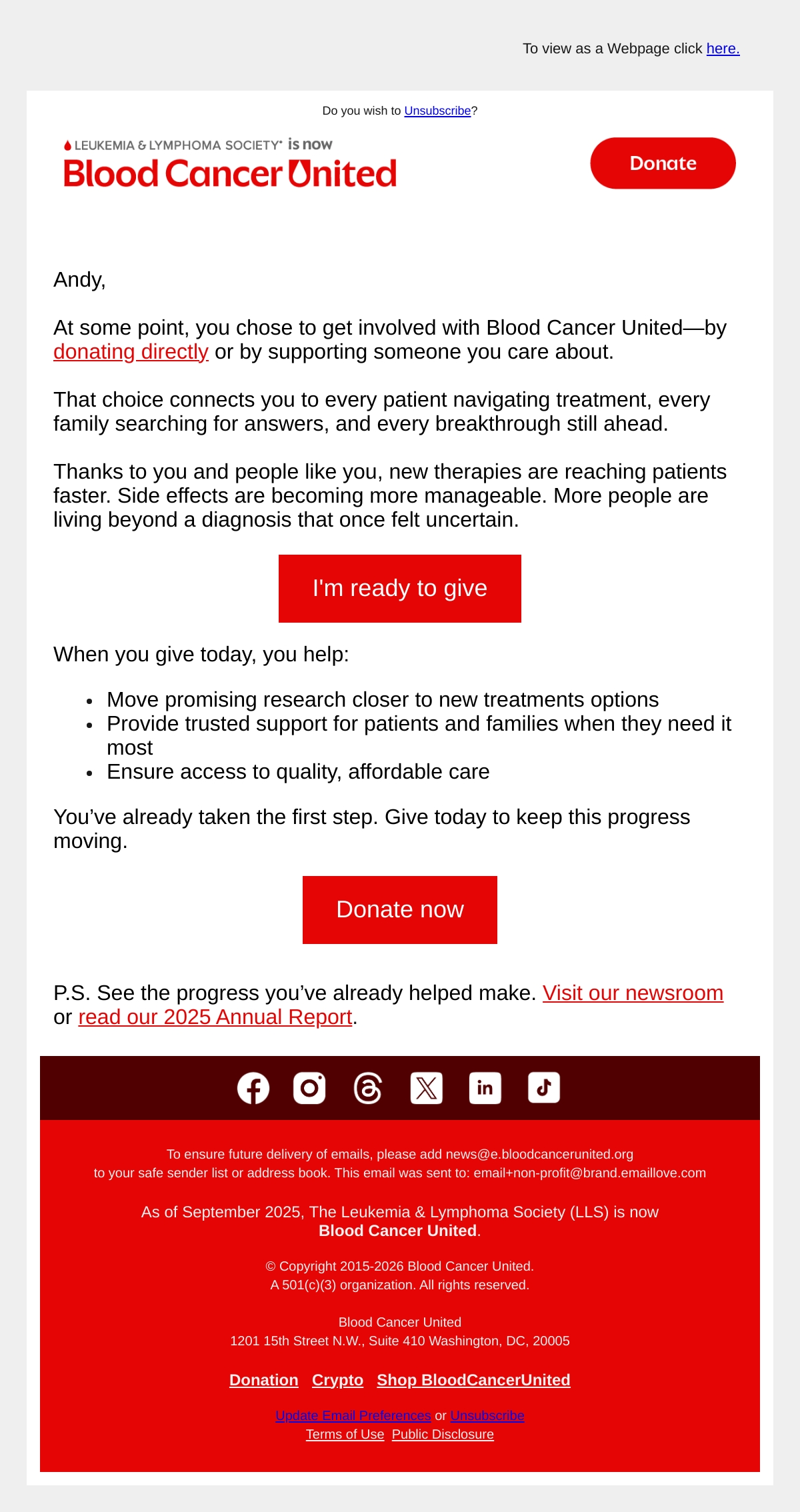Viewport: 800px width, 1512px height.
Task: Read the 2025 Annual Report link
Action: 215,1017
